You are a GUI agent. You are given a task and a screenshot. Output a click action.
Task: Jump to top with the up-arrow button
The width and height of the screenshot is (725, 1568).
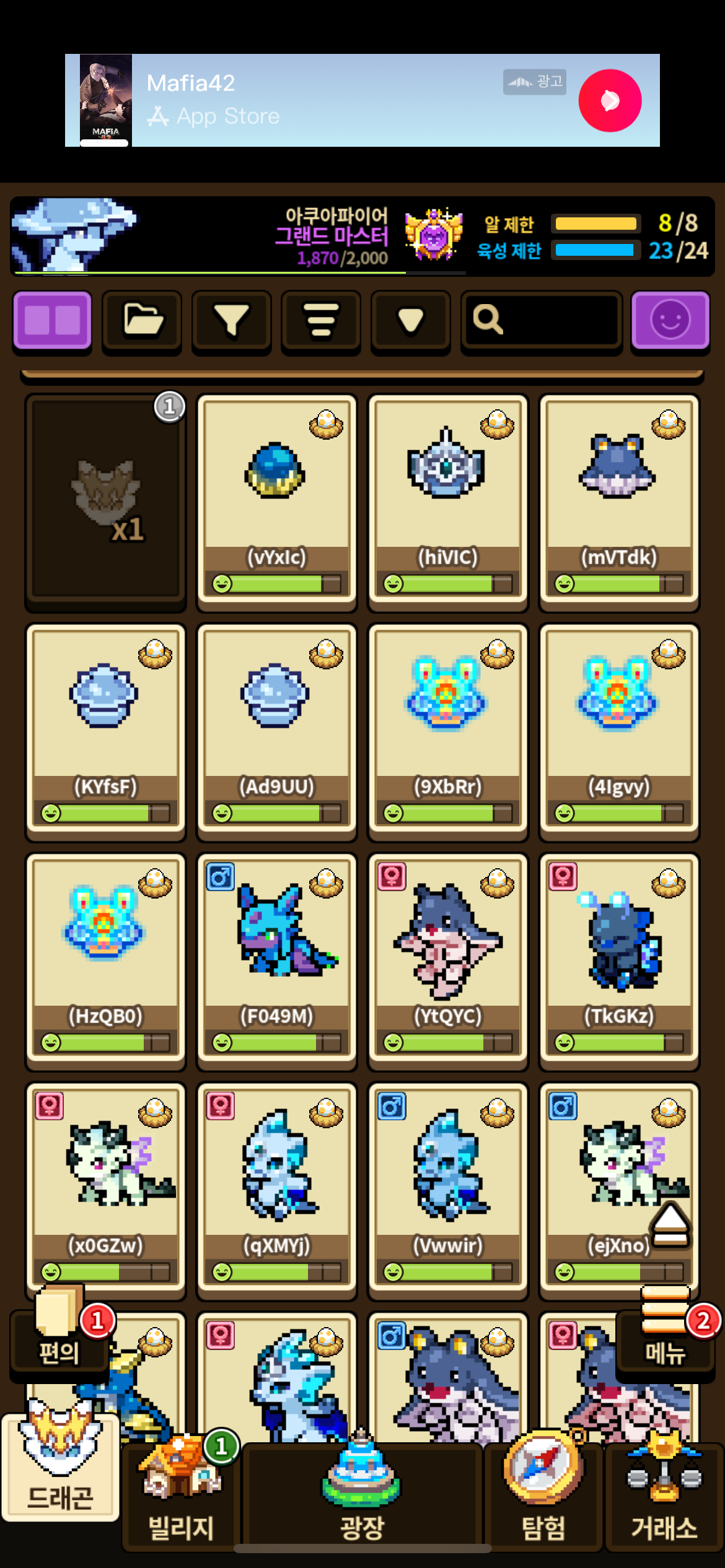670,1224
